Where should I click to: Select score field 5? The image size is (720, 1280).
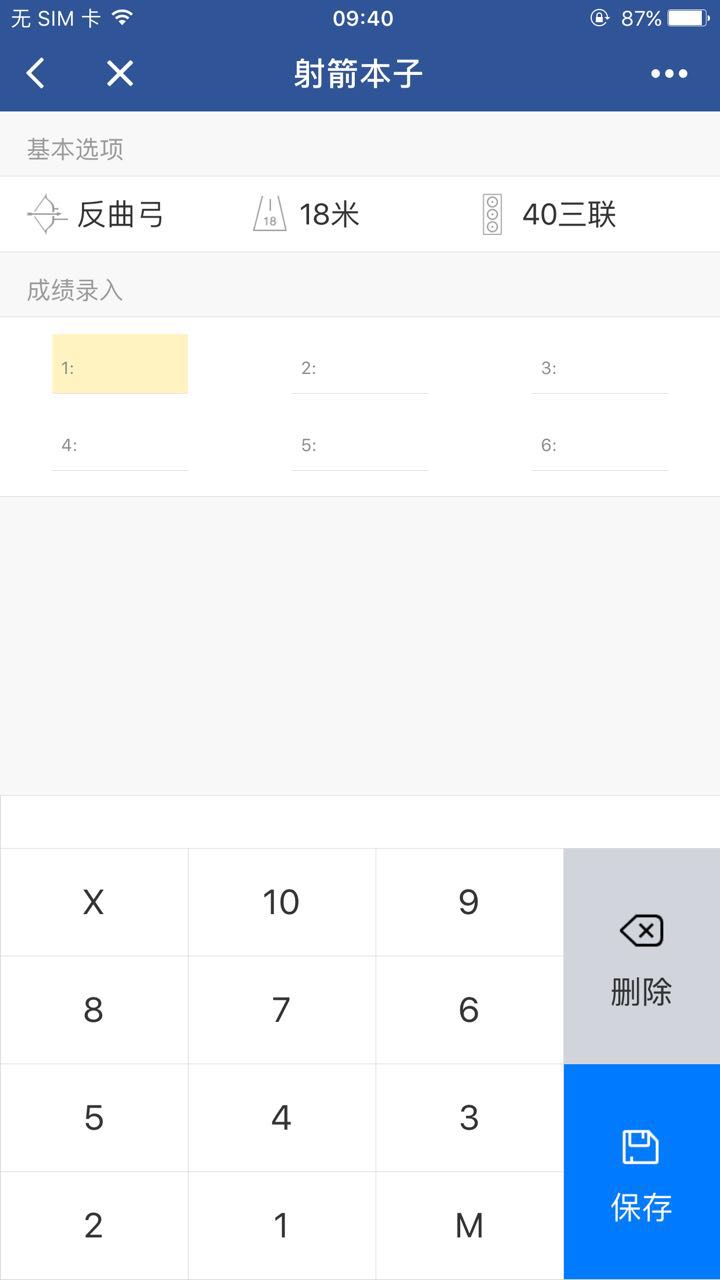360,445
